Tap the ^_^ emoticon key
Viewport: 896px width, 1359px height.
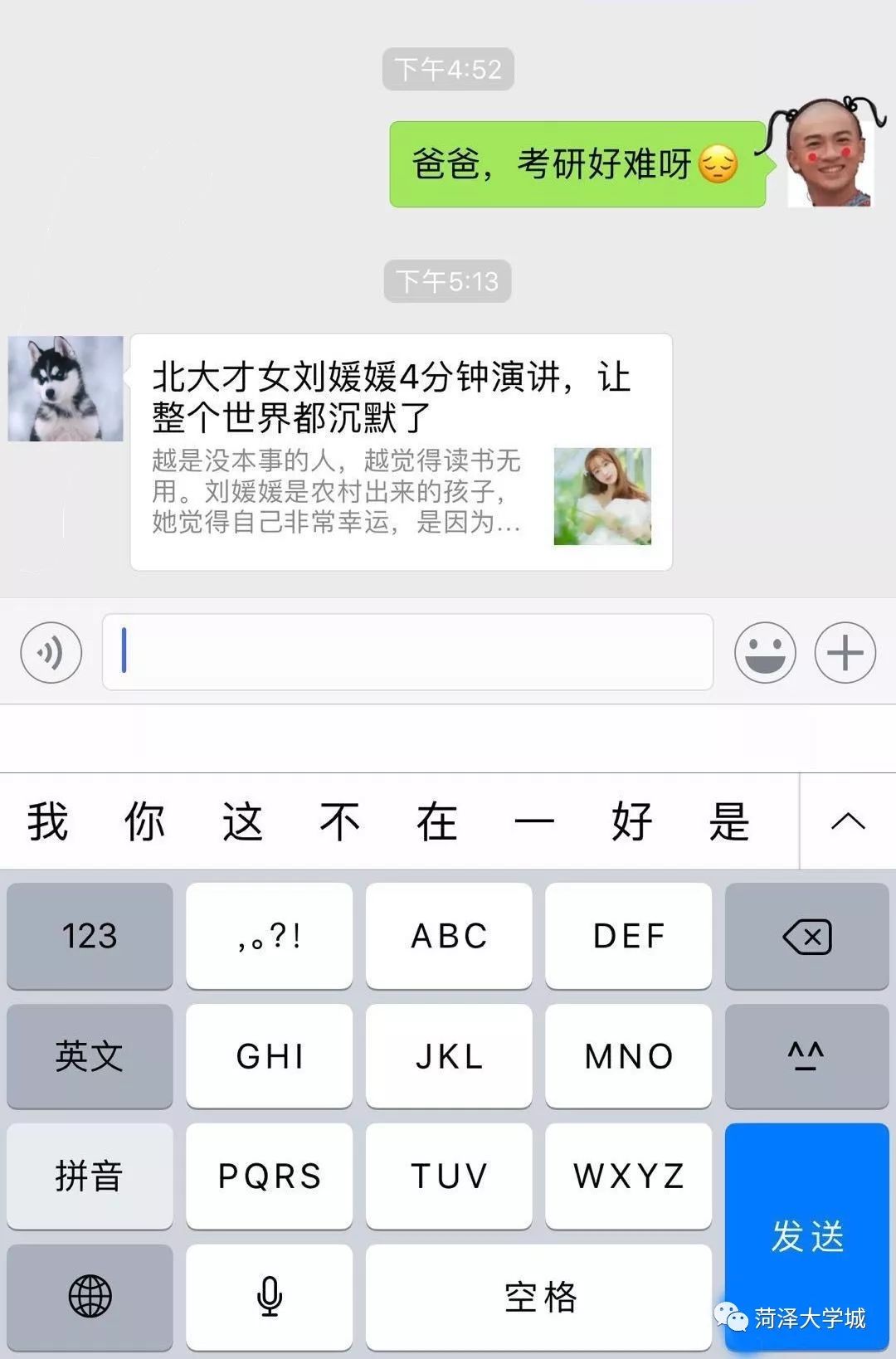pyautogui.click(x=806, y=1056)
